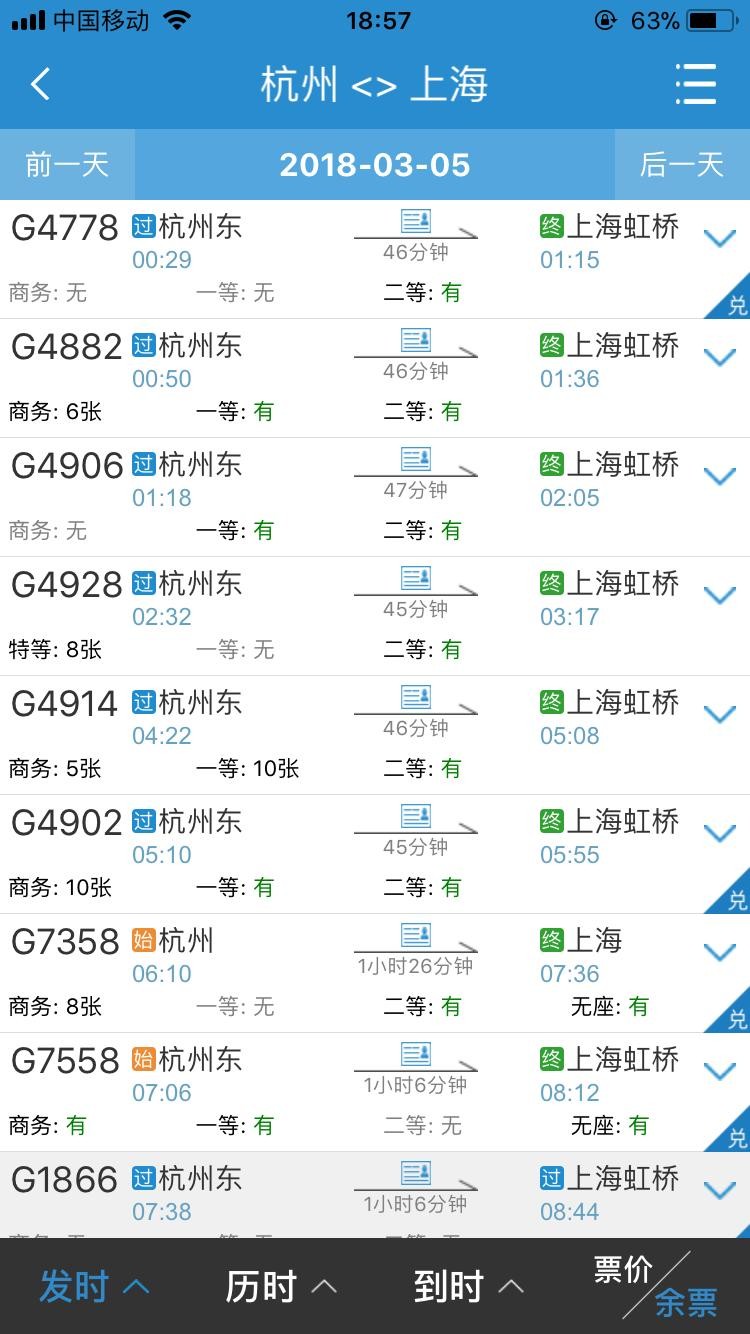The image size is (750, 1334).
Task: Go back from the 杭州 <> 上海 list
Action: (x=40, y=84)
